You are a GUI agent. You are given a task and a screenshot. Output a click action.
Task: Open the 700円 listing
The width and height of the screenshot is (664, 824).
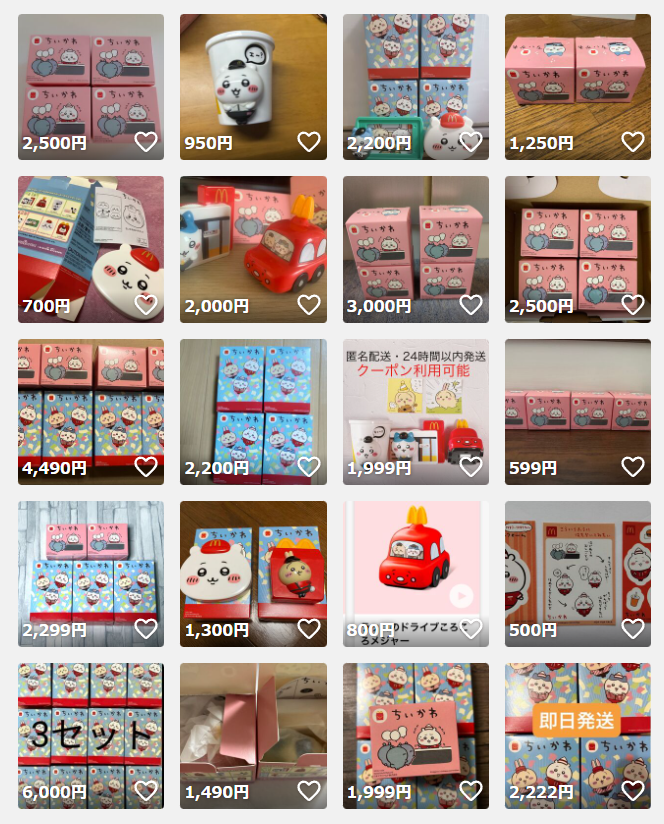point(90,240)
